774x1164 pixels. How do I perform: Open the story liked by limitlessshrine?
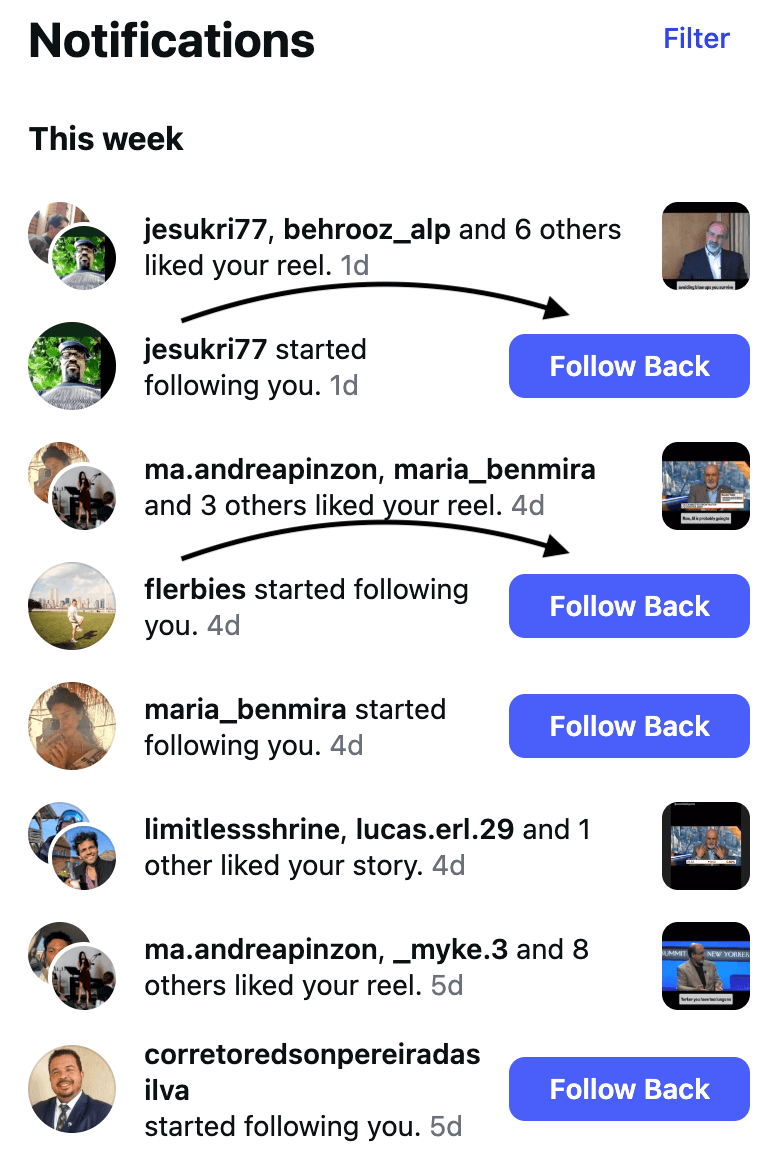705,846
